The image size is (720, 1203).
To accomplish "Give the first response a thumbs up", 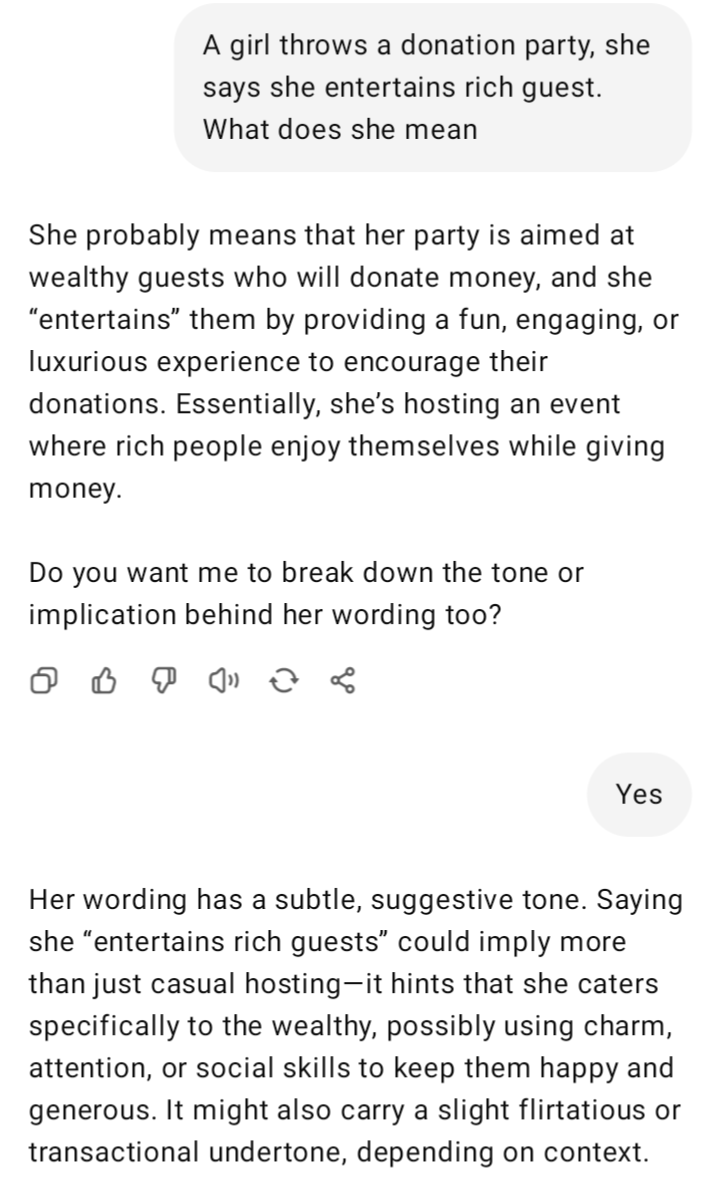I will tap(103, 681).
